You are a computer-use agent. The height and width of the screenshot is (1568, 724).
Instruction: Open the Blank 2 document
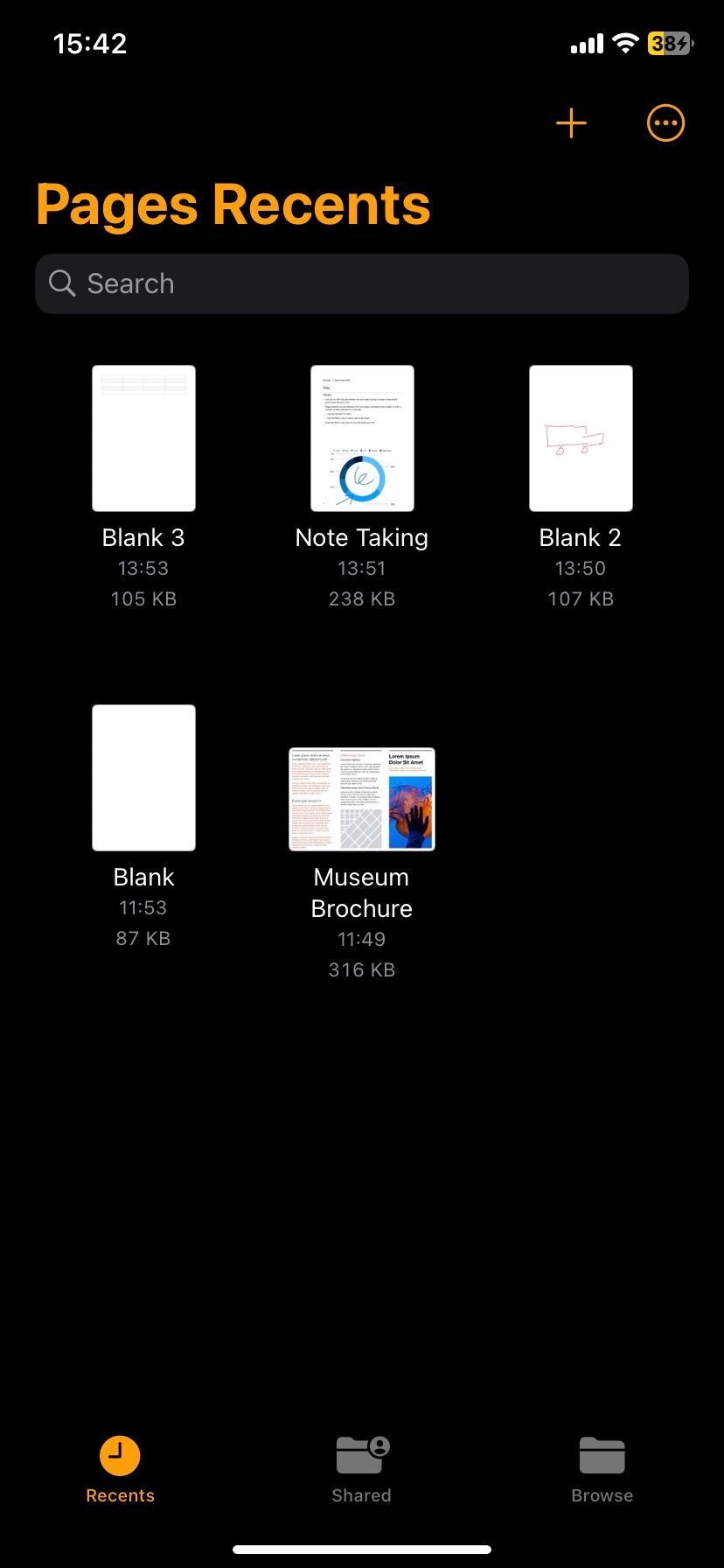(581, 438)
